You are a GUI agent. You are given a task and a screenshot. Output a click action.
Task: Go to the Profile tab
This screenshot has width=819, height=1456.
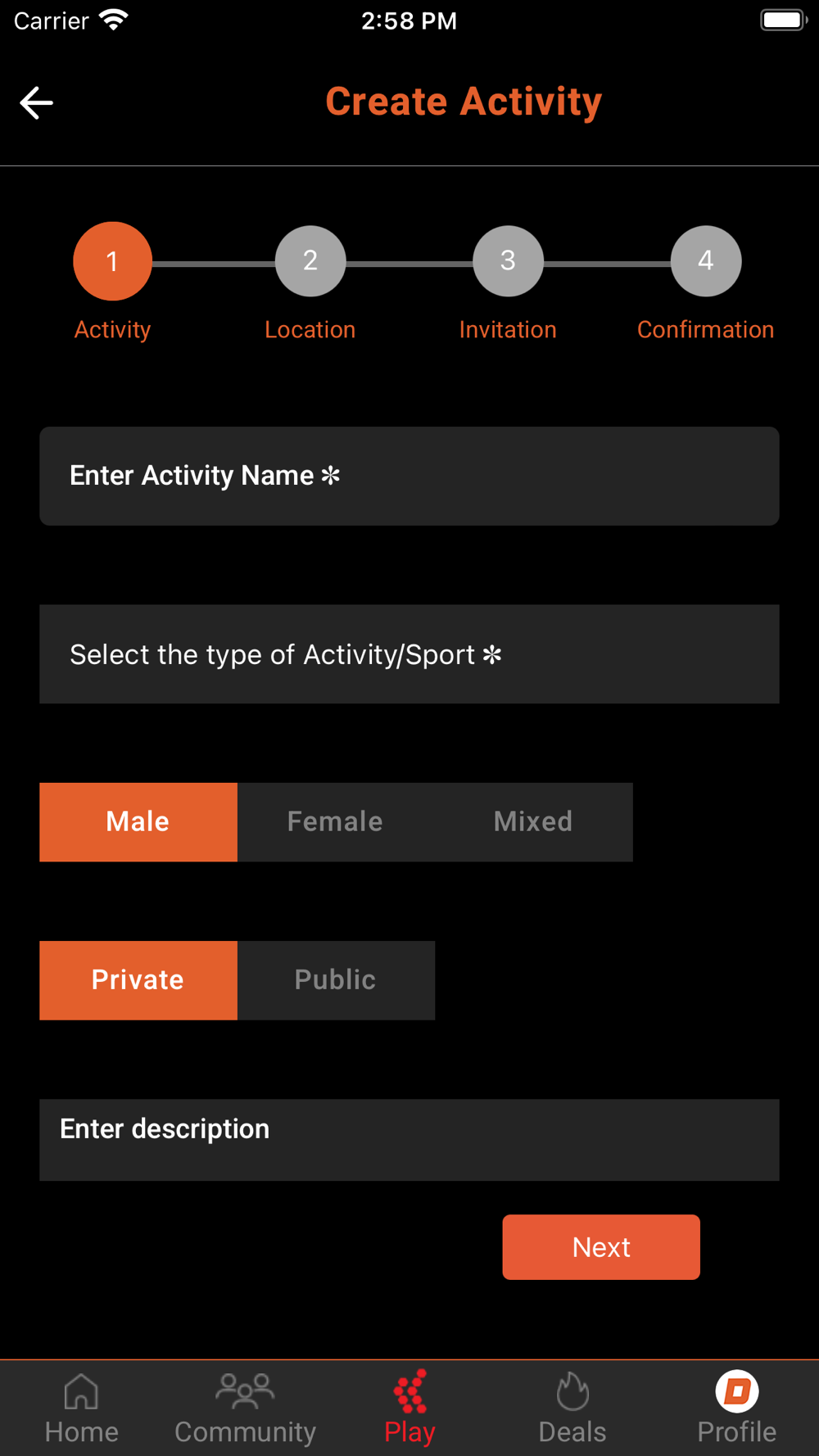(x=737, y=1409)
